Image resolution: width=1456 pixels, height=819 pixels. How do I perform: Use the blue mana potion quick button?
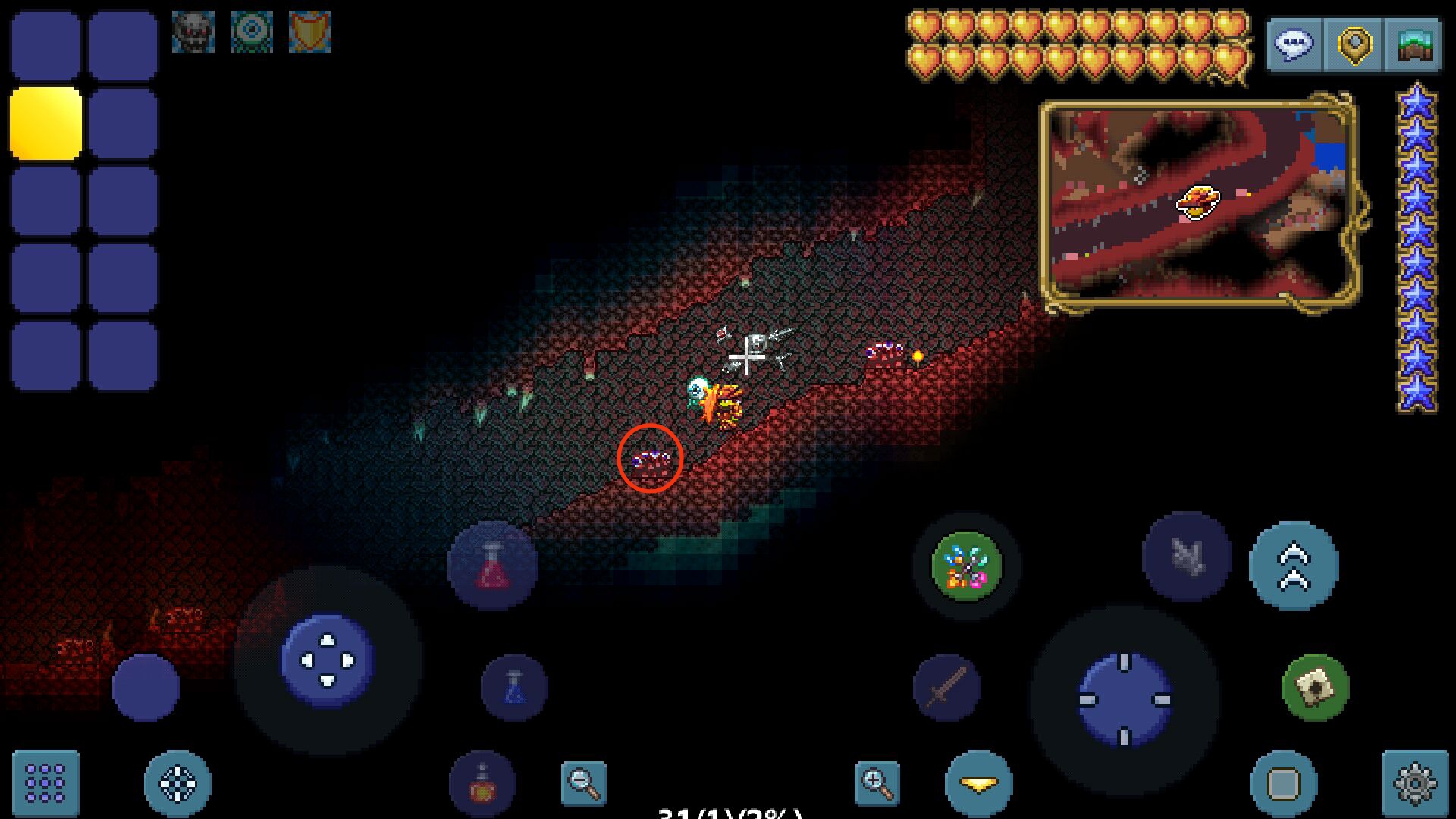(514, 687)
